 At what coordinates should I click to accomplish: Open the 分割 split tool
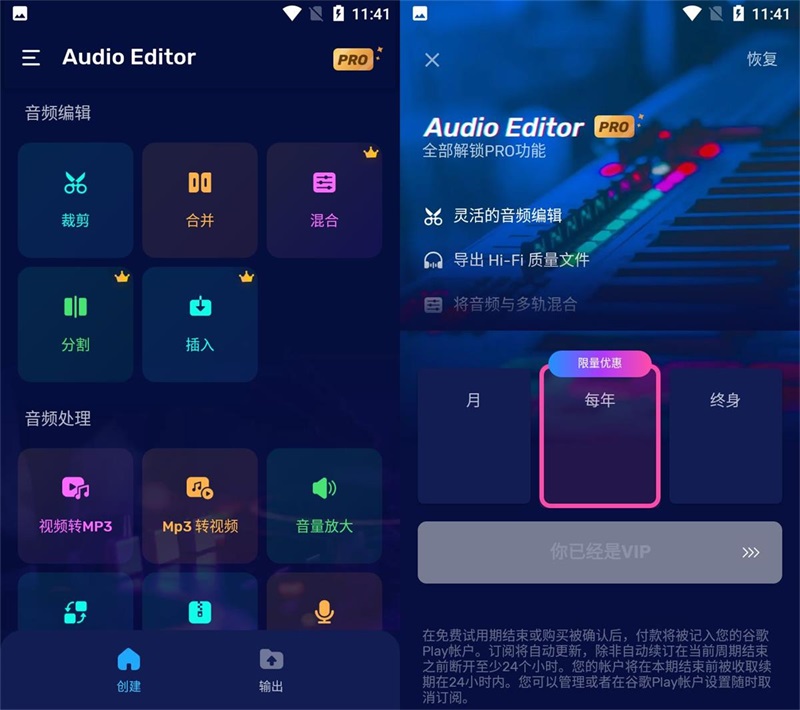(x=76, y=323)
